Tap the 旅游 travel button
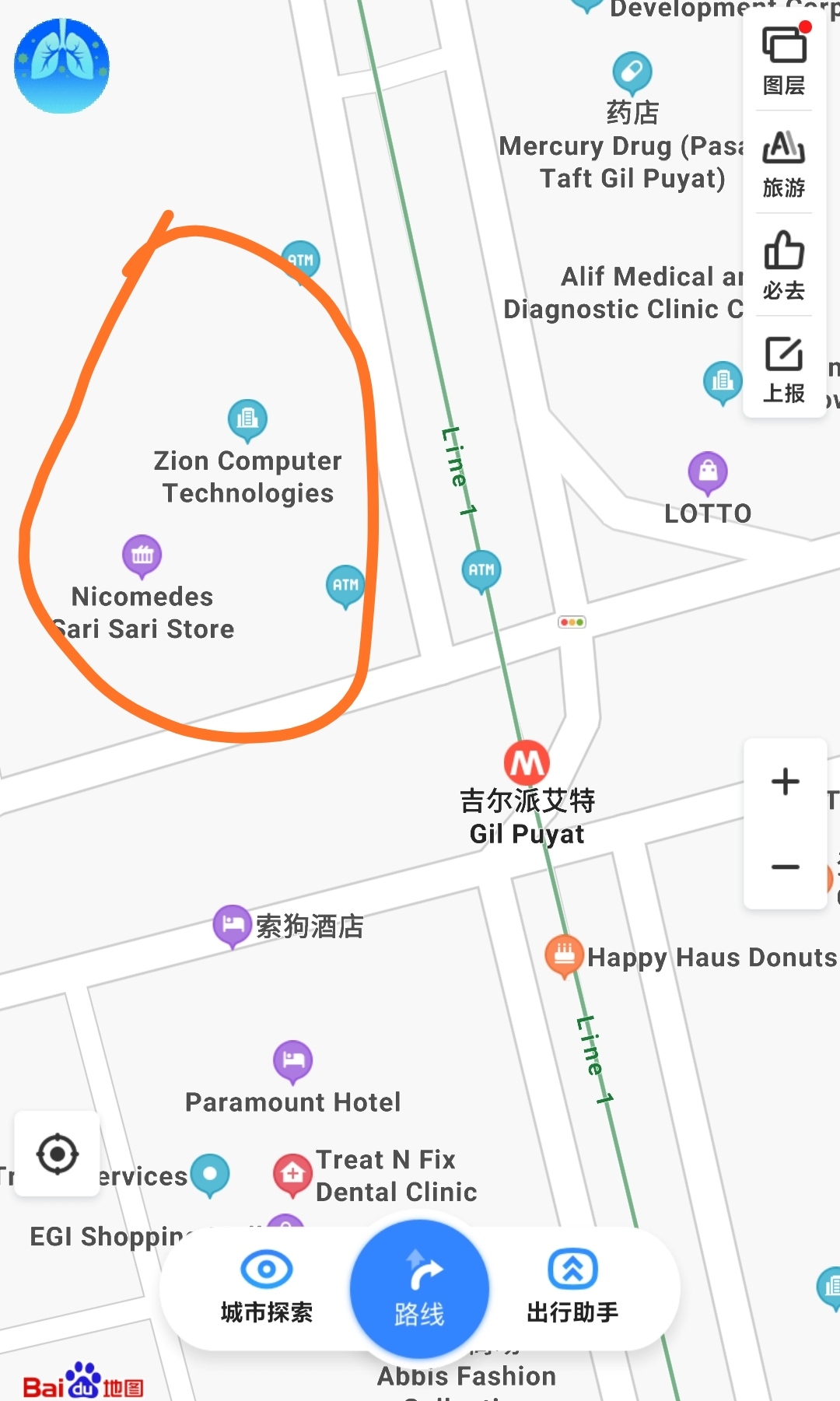This screenshot has width=840, height=1401. [784, 163]
